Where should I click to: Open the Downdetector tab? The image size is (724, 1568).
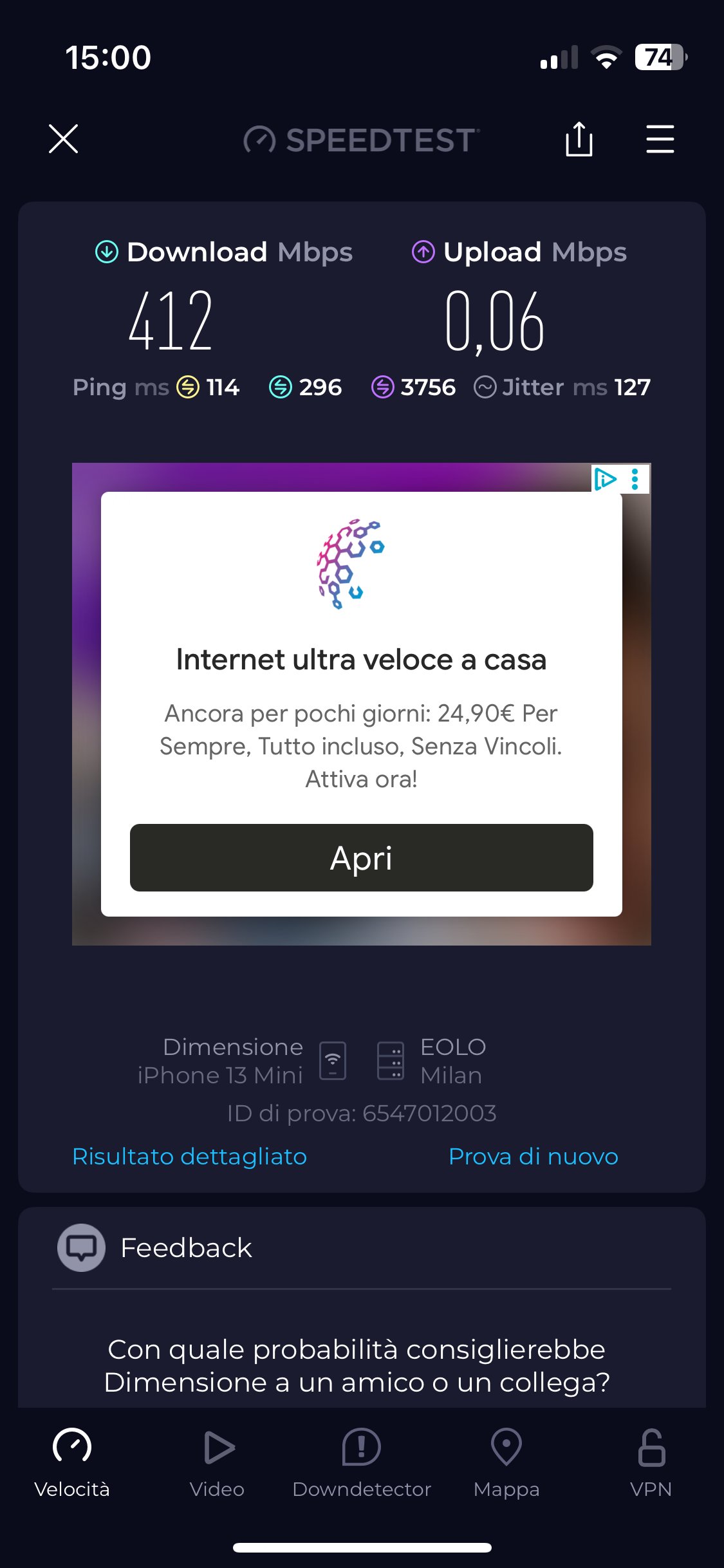pos(361,1462)
